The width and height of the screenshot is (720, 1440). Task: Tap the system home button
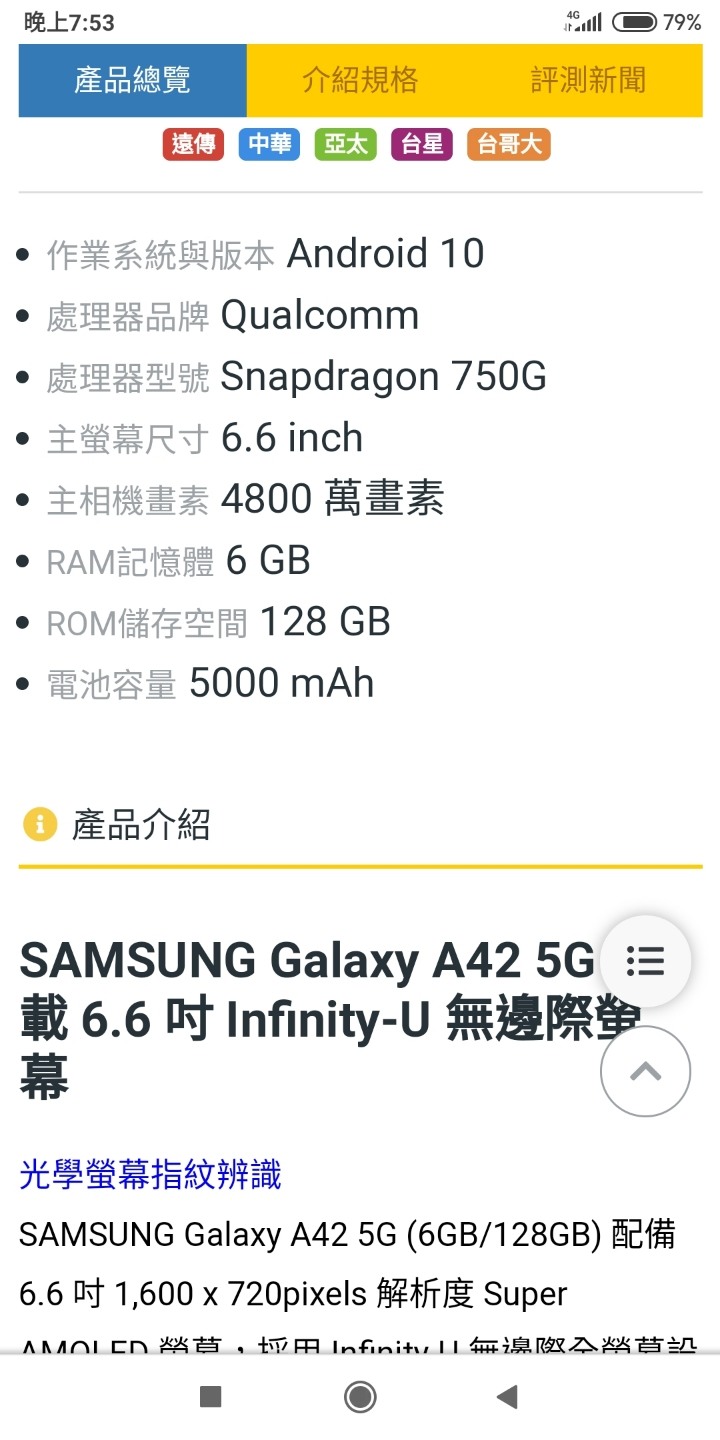(x=360, y=1397)
